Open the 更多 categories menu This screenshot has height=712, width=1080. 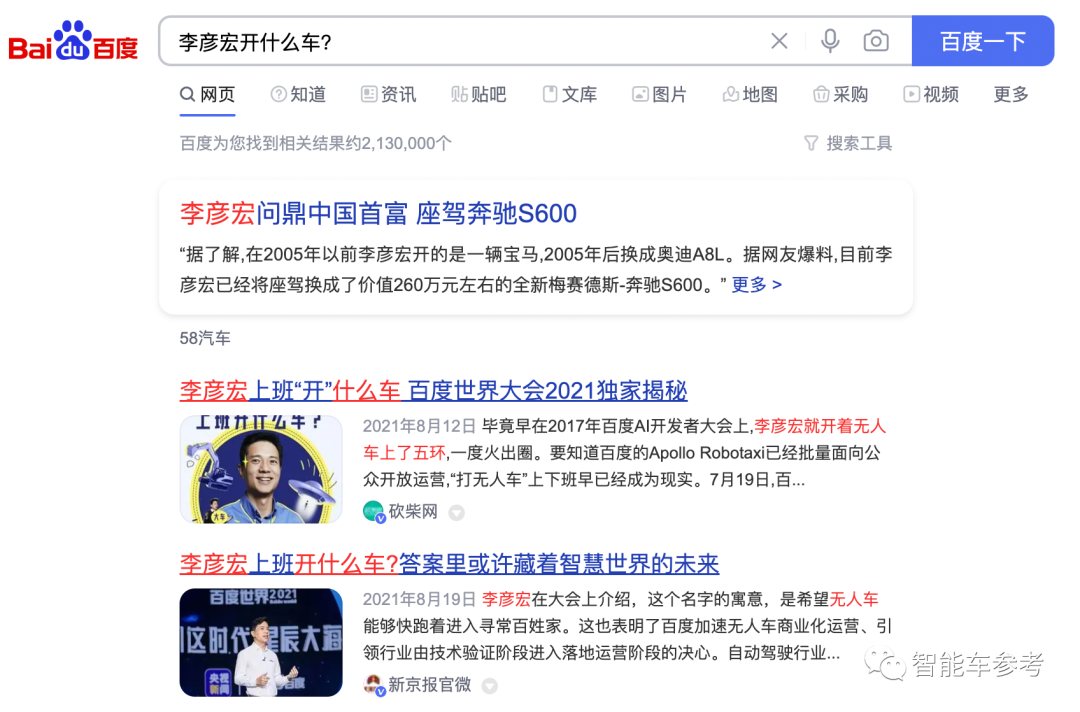1010,95
